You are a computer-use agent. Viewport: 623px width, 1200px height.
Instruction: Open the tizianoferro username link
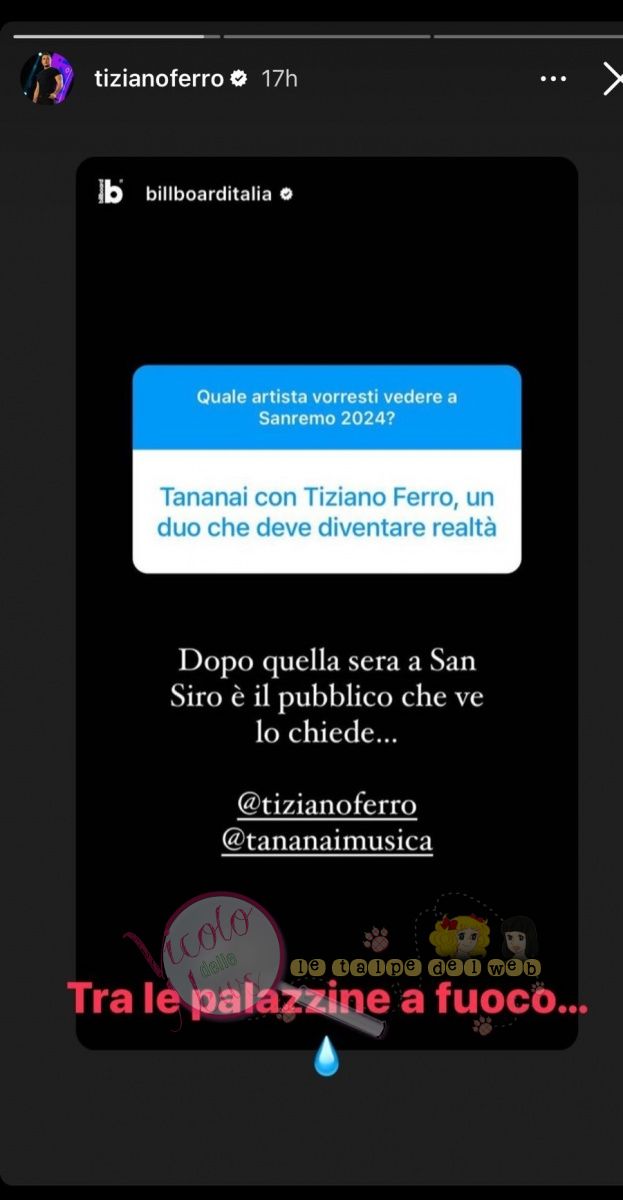159,79
